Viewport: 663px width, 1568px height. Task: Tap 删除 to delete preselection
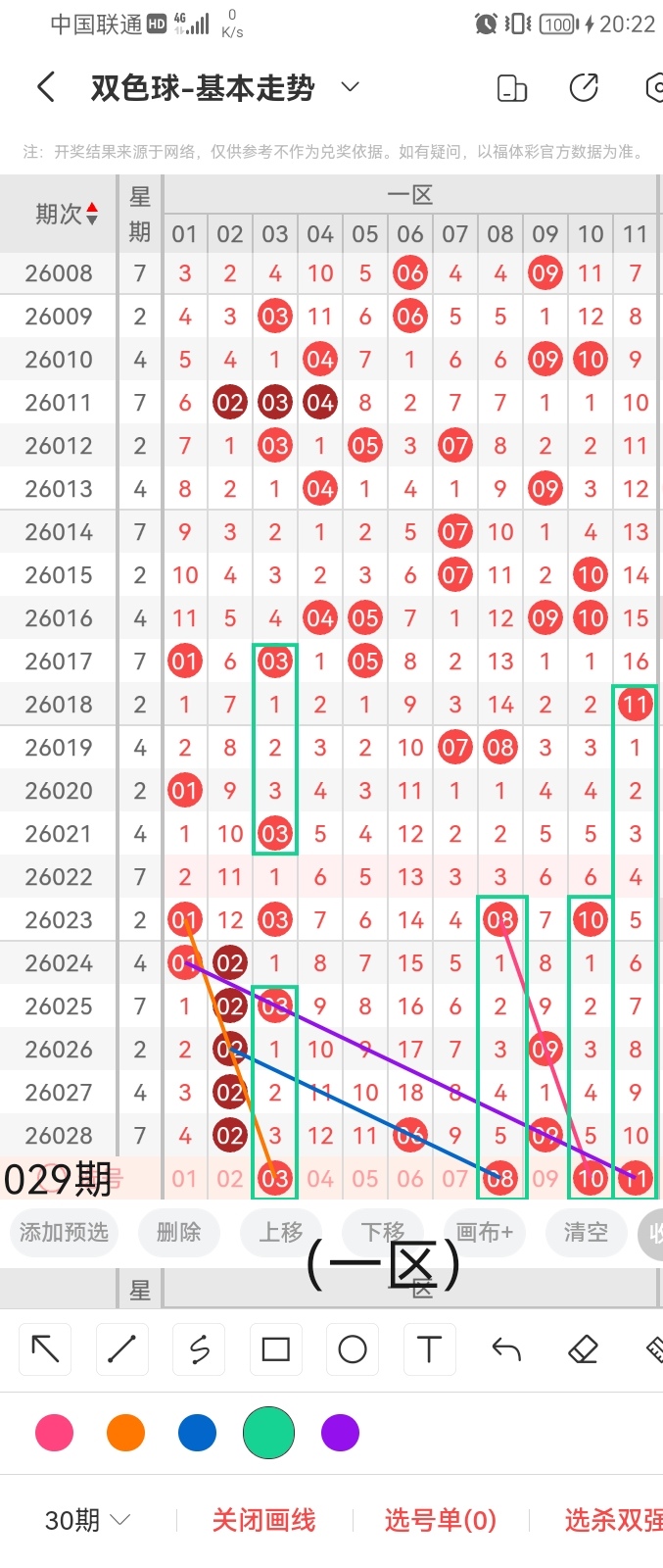tap(178, 1232)
